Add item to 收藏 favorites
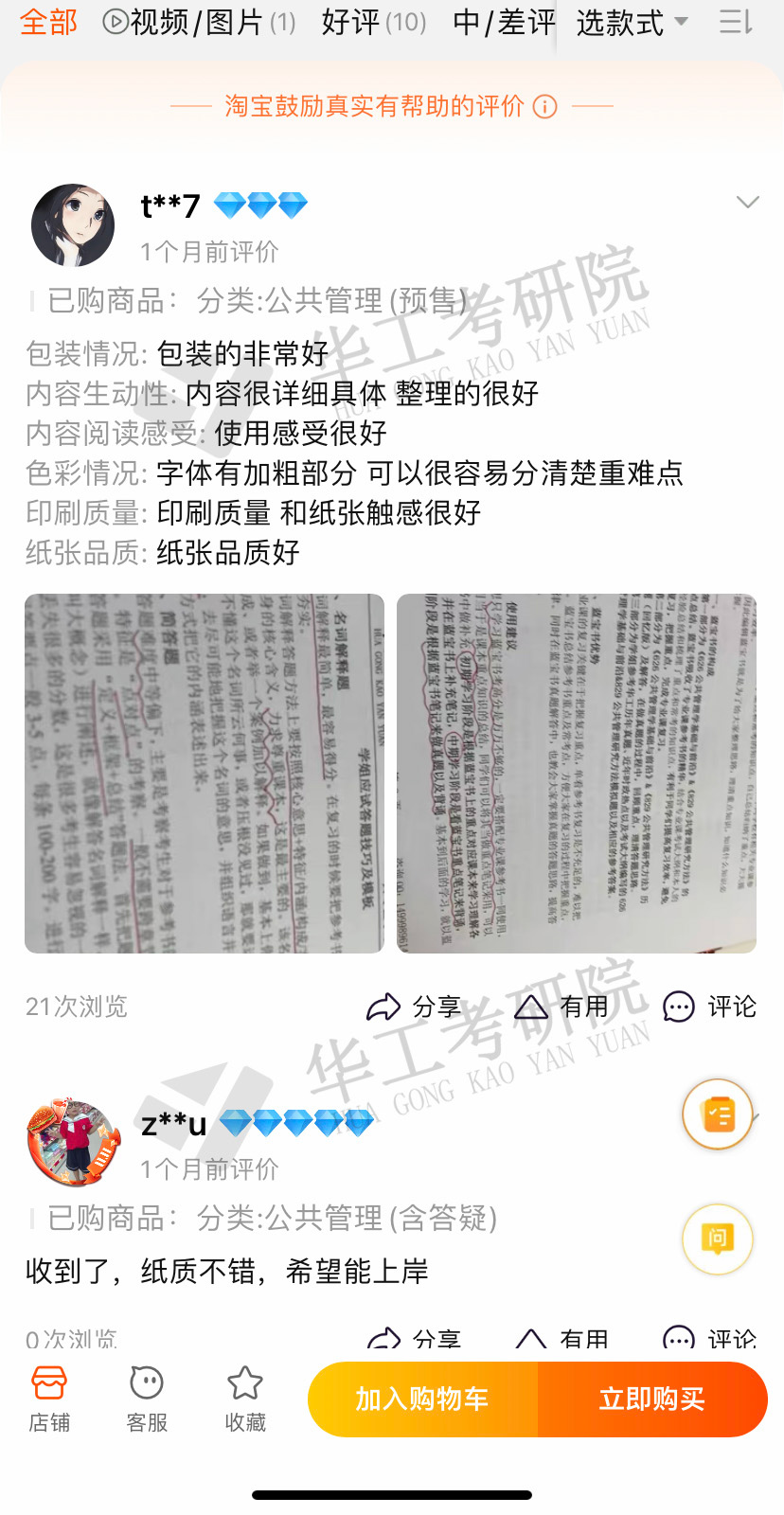Screen dimensions: 784x1515 coord(245,1399)
